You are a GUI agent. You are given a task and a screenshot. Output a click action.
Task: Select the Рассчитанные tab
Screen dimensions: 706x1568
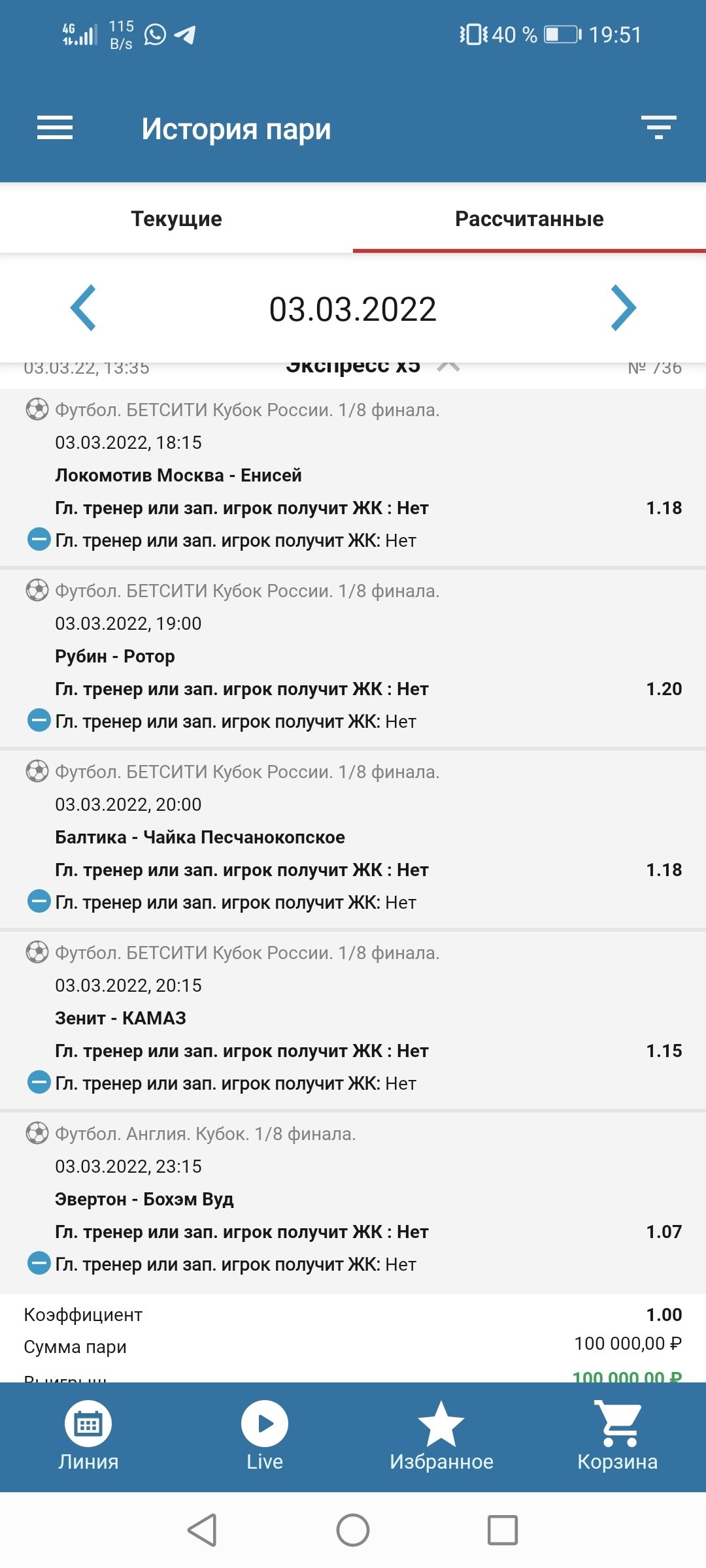529,219
